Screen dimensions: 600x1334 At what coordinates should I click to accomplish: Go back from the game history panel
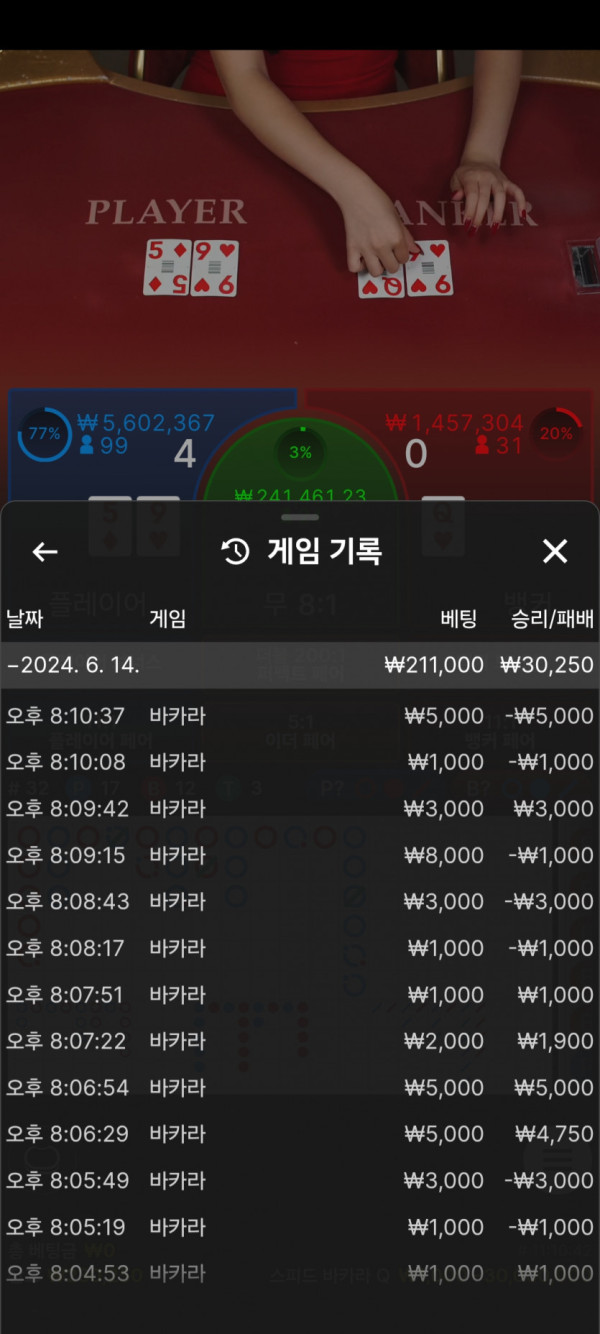coord(45,551)
